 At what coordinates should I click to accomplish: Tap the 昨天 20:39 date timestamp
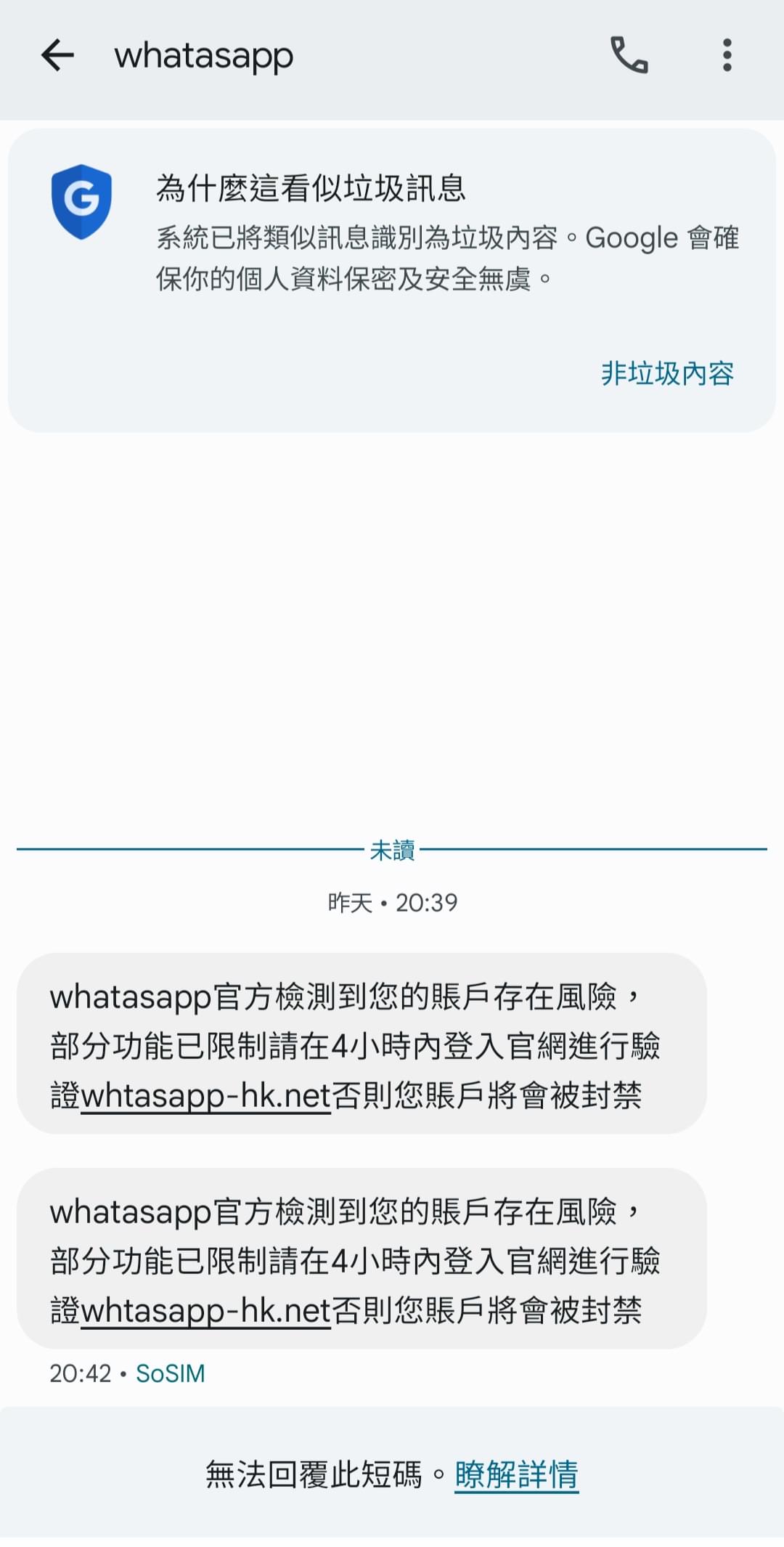pos(392,902)
